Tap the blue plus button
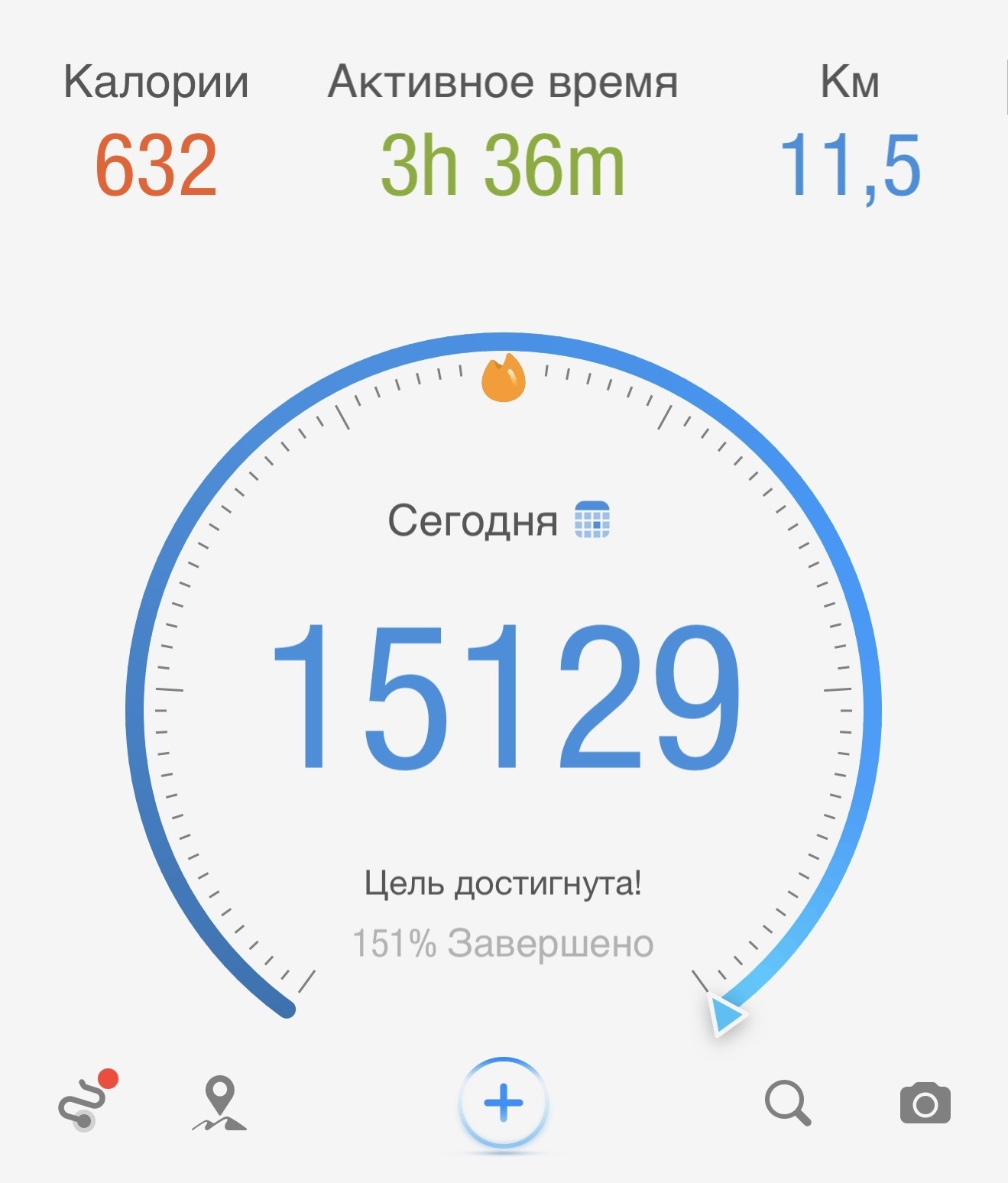1008x1183 pixels. tap(504, 1104)
